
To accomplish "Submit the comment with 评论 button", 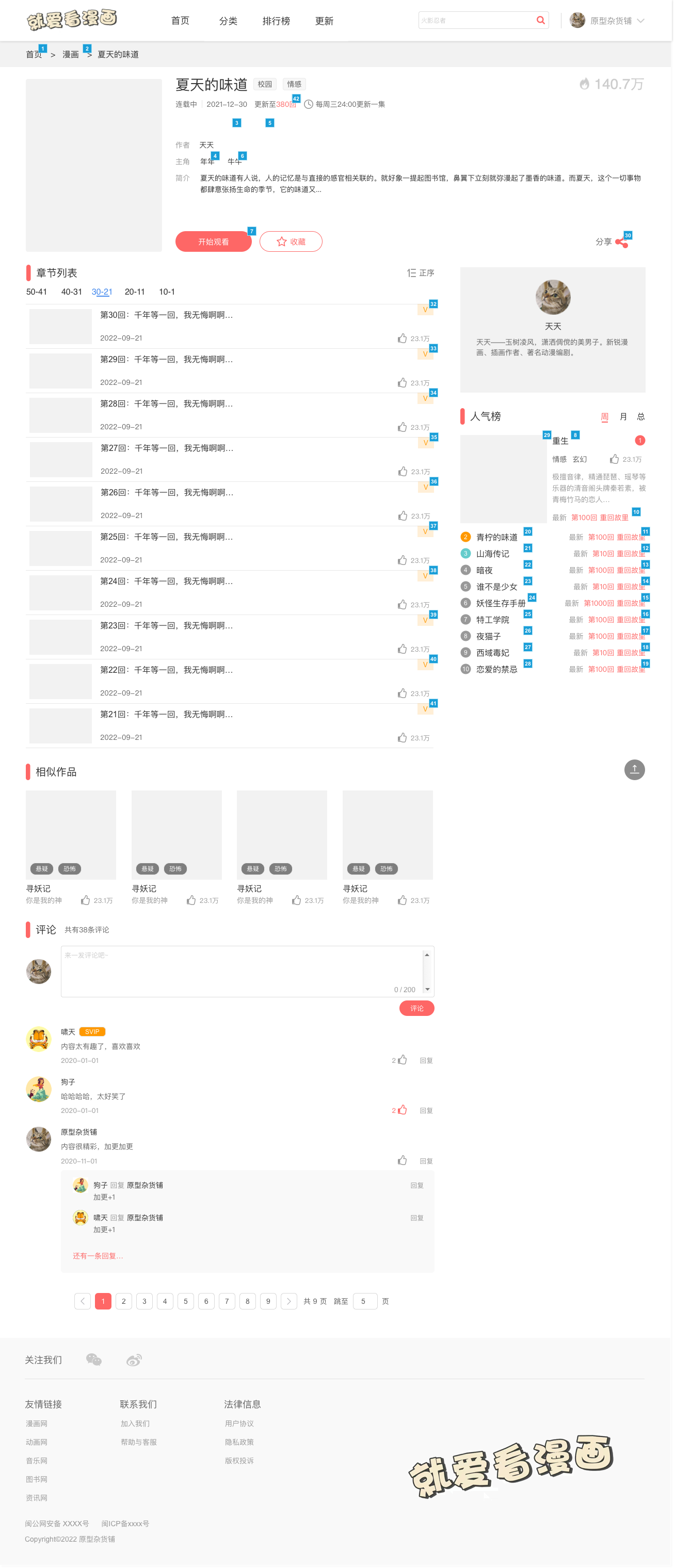I will coord(416,1008).
